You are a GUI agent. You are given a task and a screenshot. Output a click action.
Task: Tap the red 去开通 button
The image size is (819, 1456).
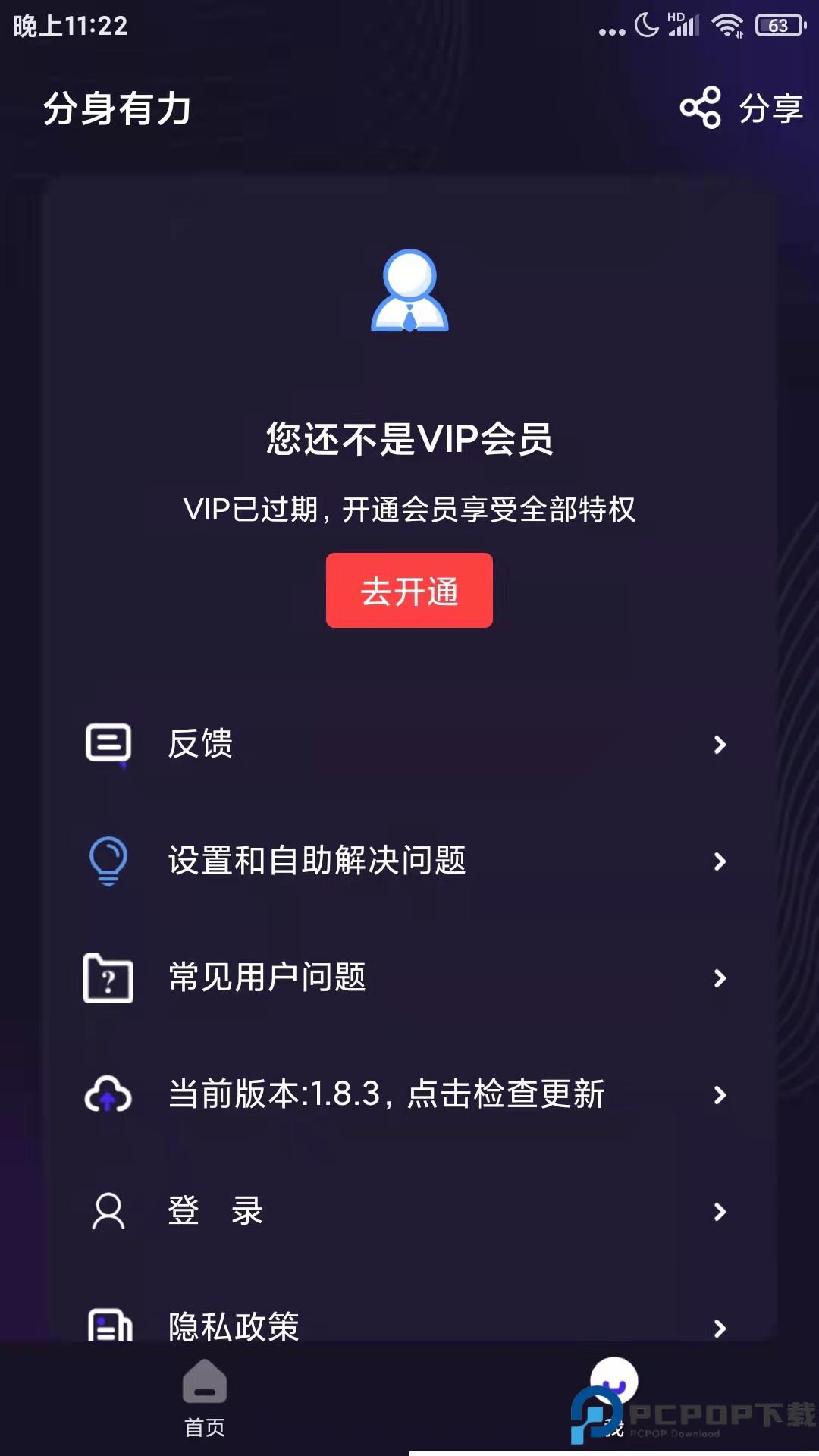click(x=409, y=591)
